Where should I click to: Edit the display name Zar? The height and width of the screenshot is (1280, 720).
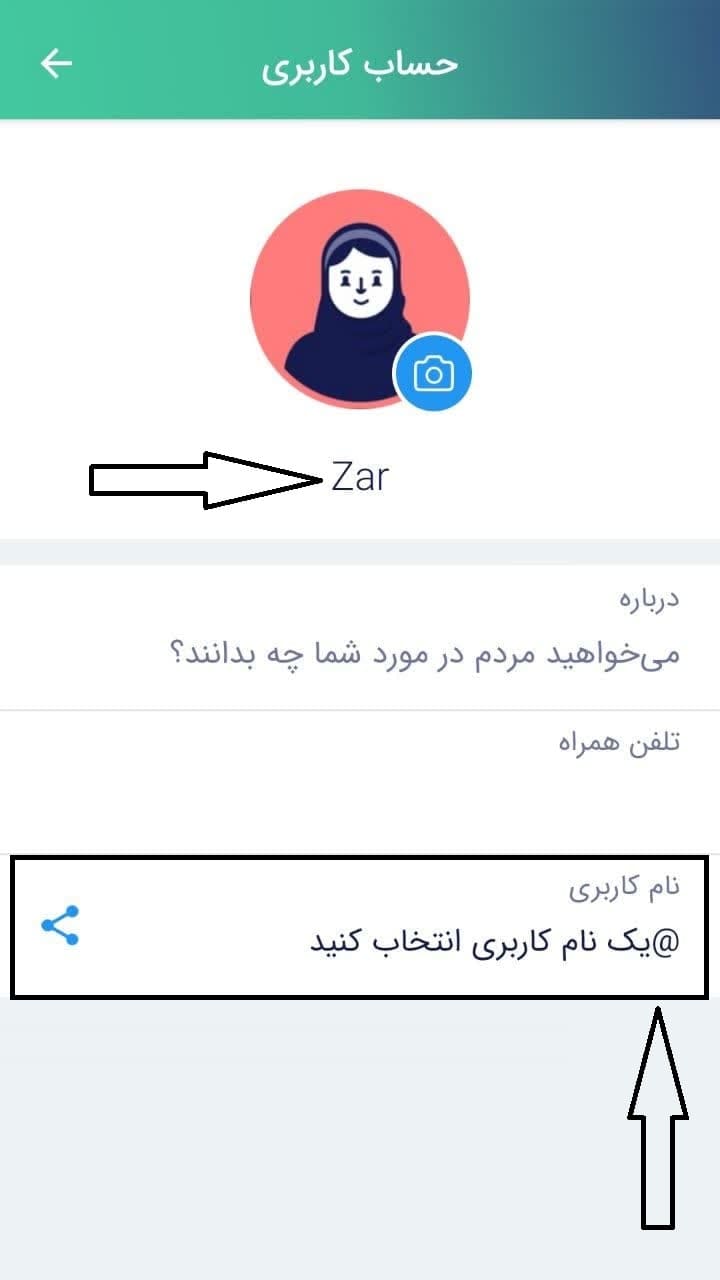click(x=359, y=477)
